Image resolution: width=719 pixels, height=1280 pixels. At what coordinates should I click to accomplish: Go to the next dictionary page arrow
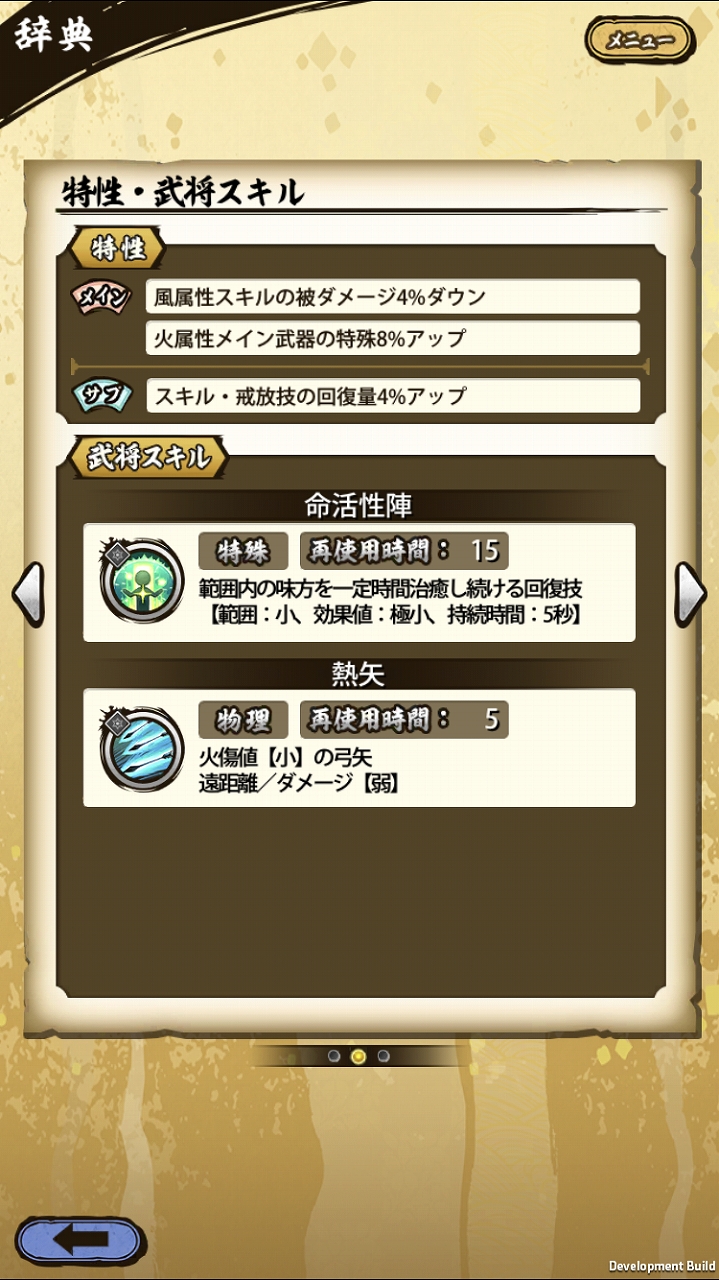tap(690, 594)
